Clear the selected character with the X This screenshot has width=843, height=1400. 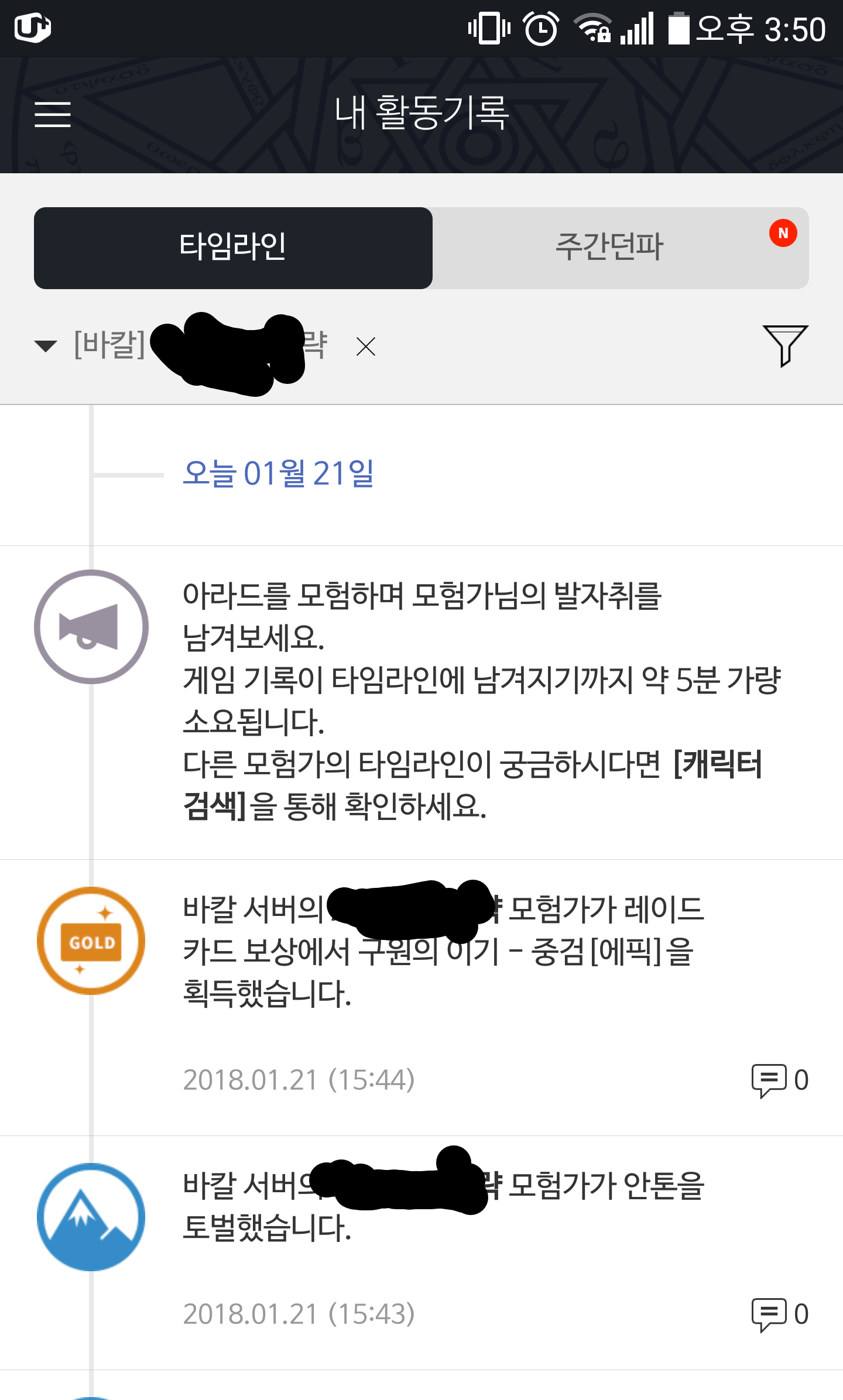pos(366,346)
